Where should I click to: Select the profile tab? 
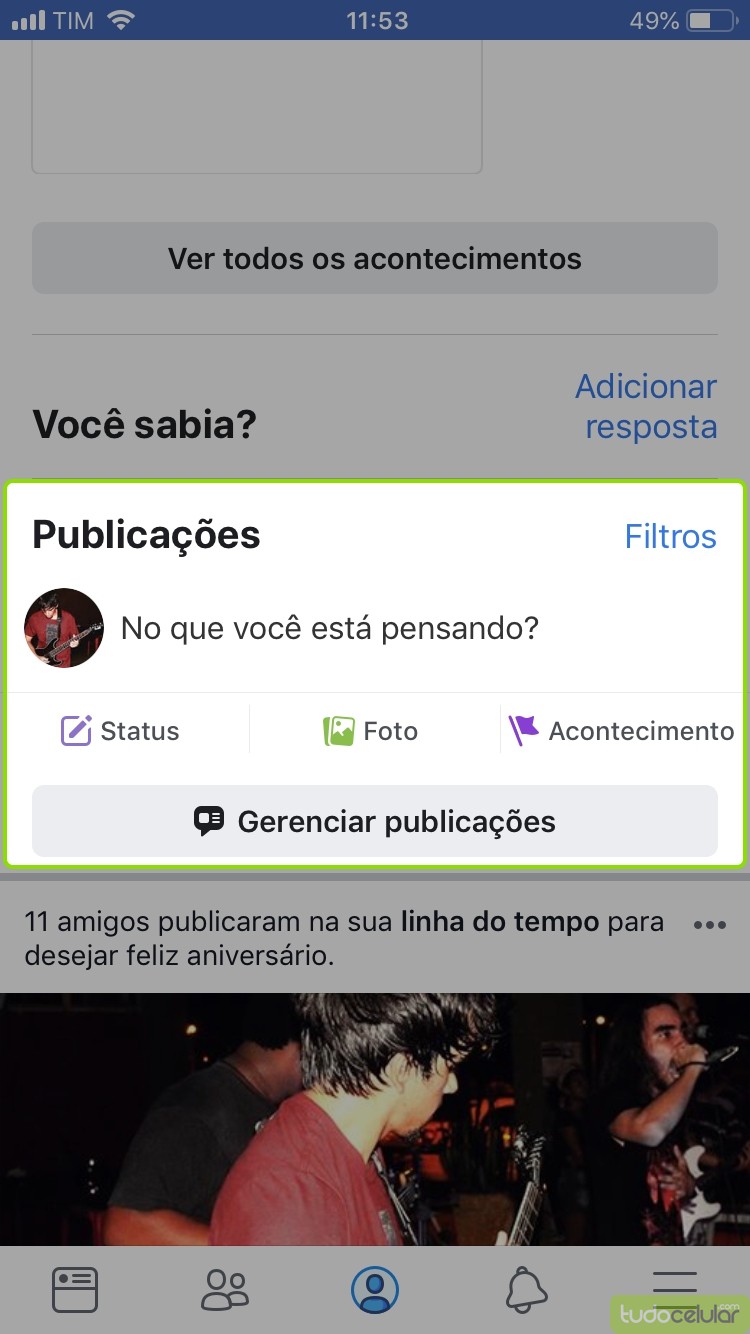click(375, 1290)
